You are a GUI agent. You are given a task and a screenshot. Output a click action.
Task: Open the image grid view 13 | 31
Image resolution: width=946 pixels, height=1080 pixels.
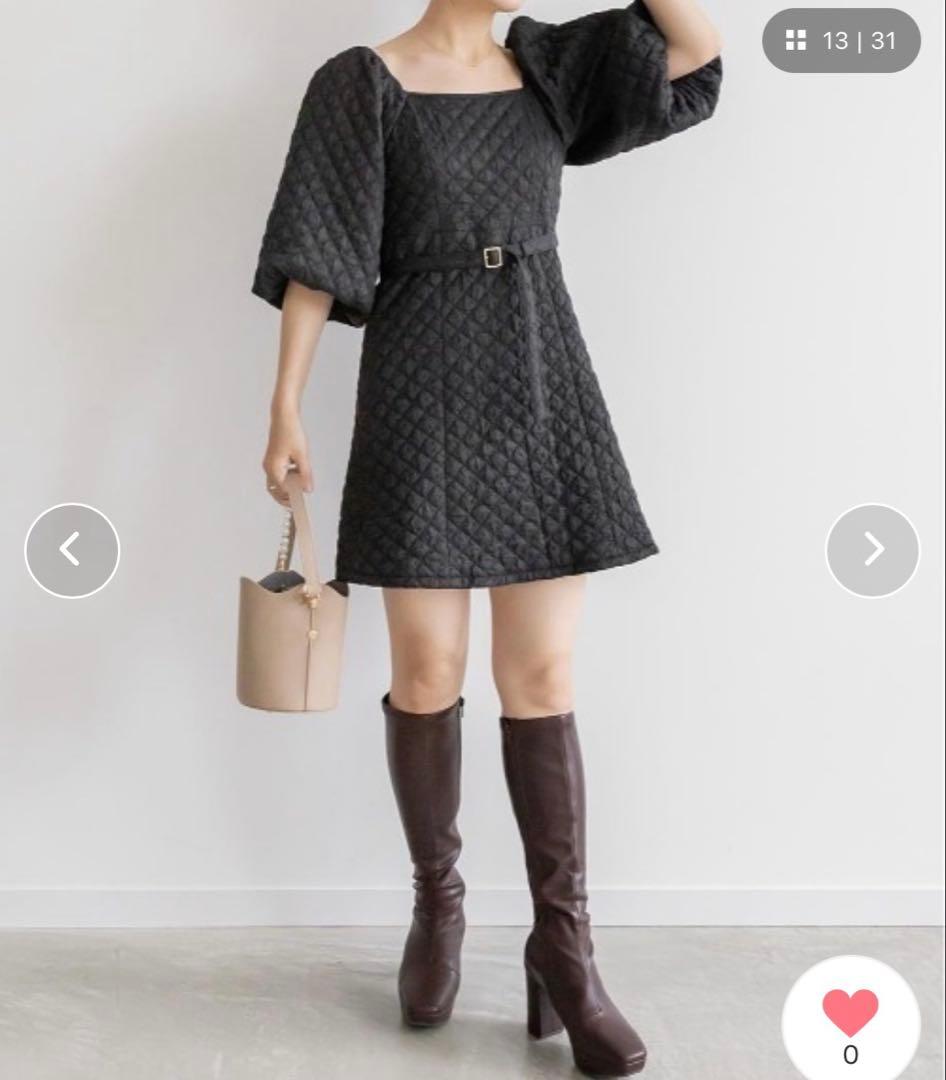(841, 41)
